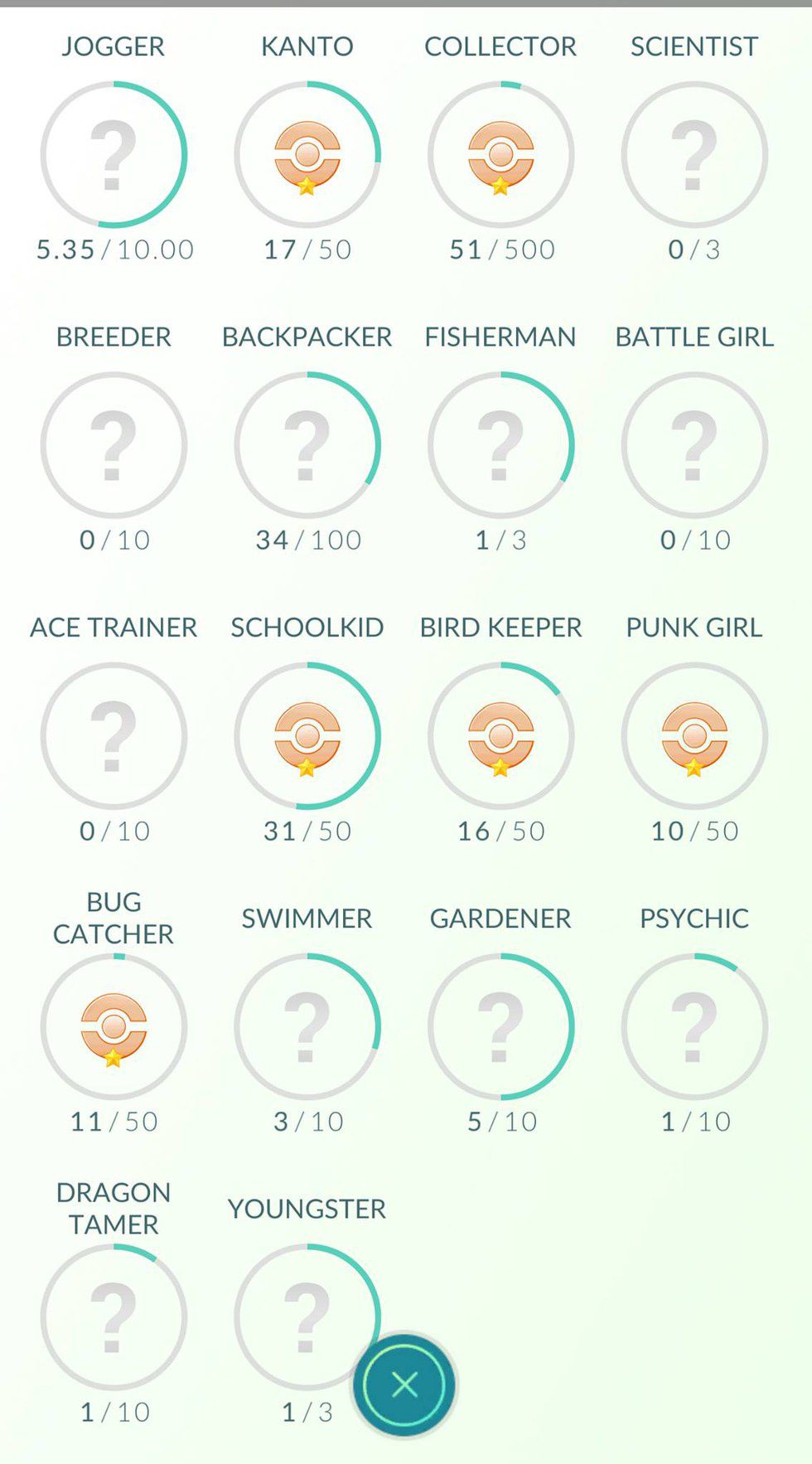812x1464 pixels.
Task: Open the Scientist medal
Action: click(x=694, y=155)
